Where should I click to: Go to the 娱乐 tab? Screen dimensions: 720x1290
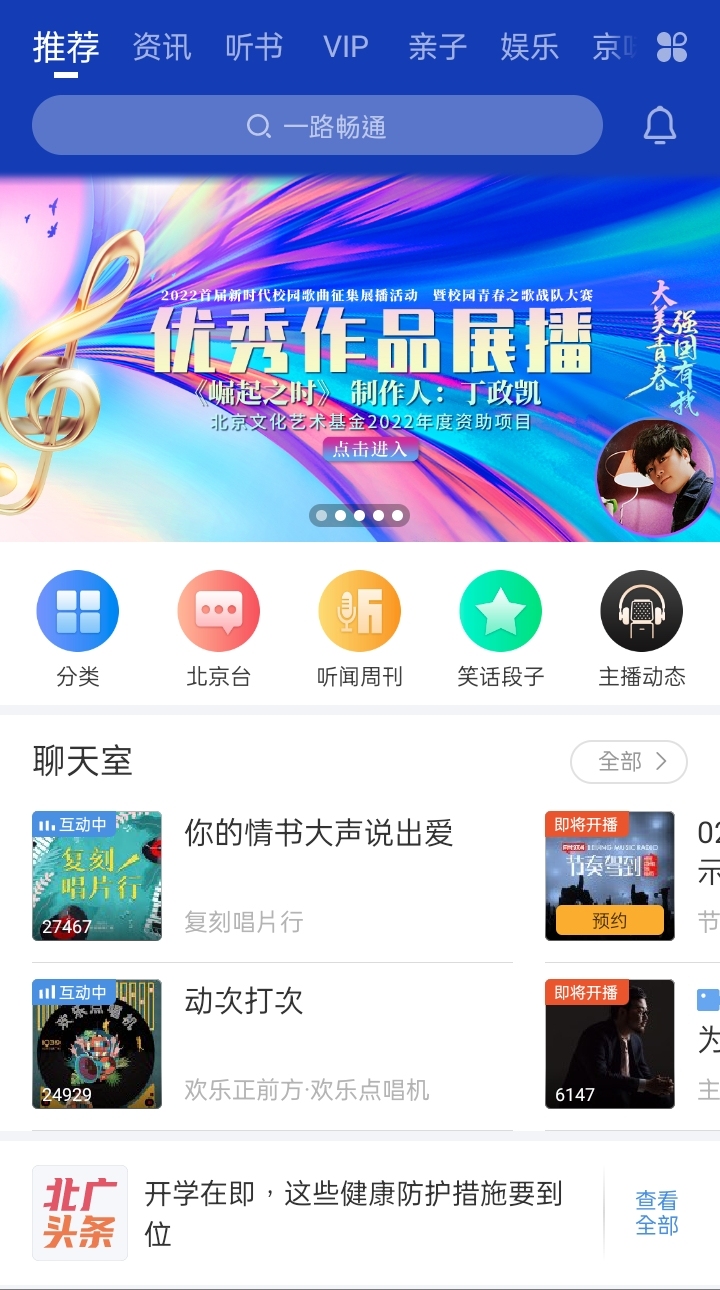tap(530, 47)
